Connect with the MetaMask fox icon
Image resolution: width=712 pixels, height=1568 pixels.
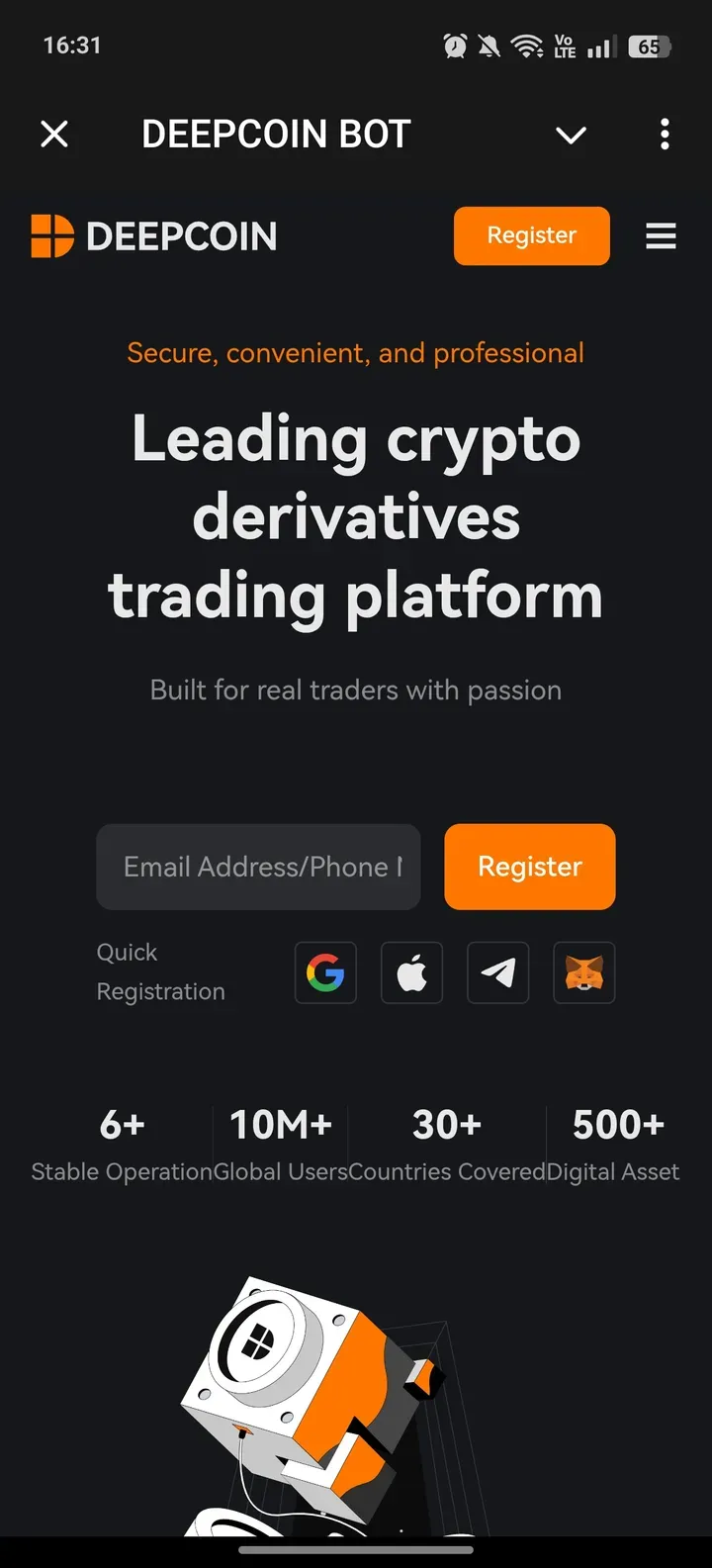(x=583, y=972)
